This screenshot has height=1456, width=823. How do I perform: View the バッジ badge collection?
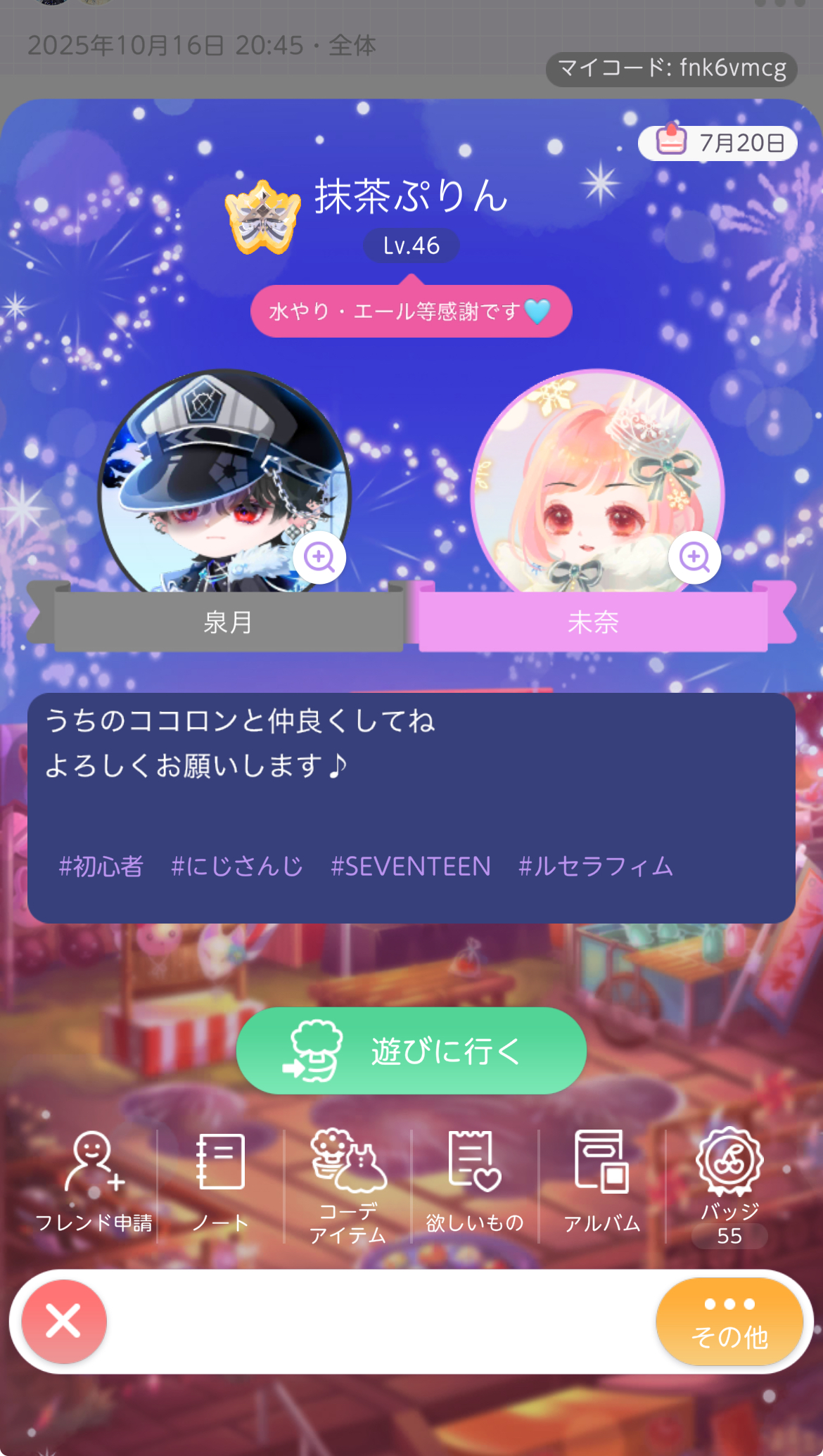729,1185
